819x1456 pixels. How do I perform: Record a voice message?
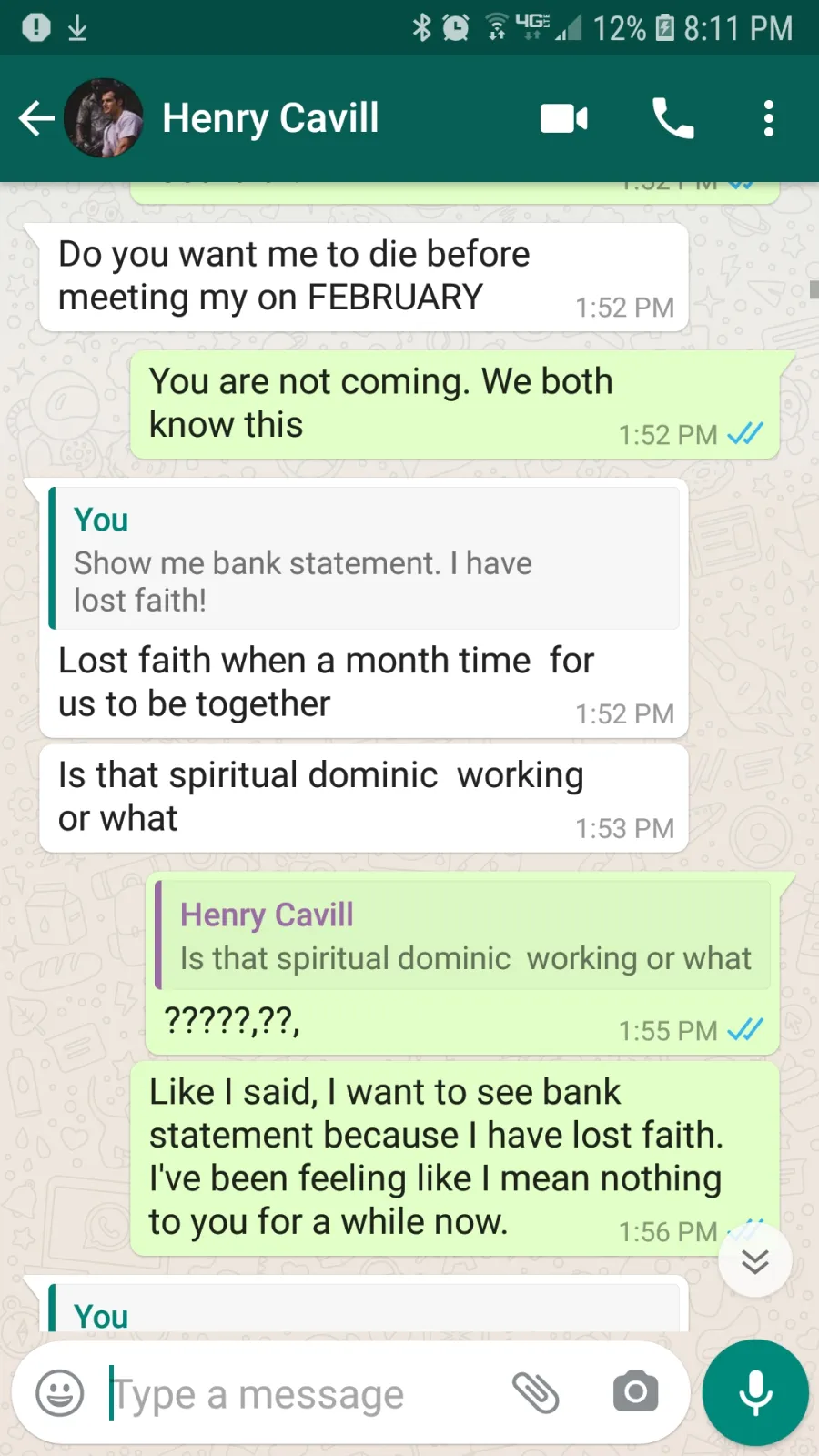pyautogui.click(x=755, y=1392)
